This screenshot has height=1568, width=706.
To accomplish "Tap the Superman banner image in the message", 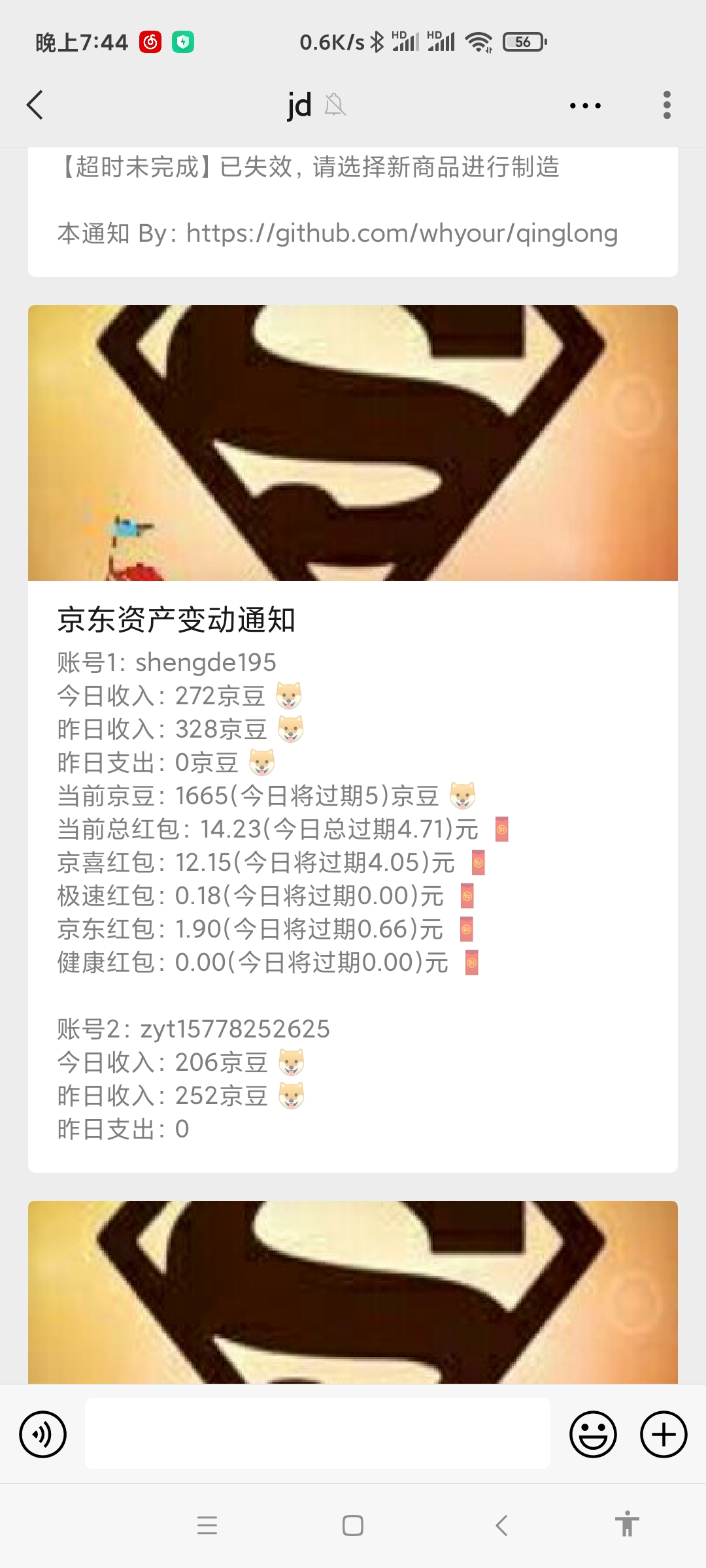I will tap(353, 444).
